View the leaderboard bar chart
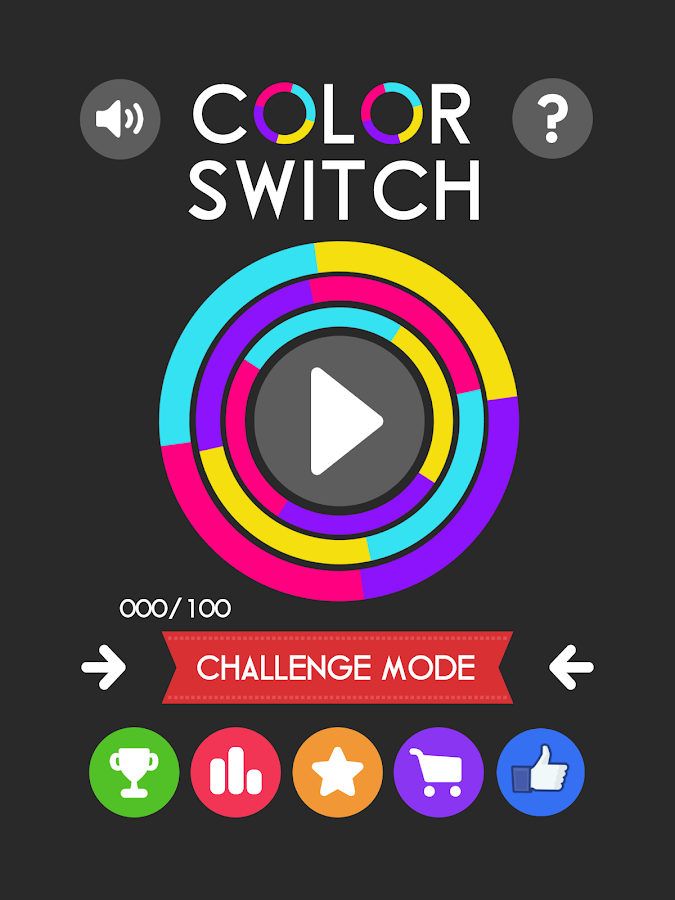Image resolution: width=675 pixels, height=900 pixels. (236, 773)
